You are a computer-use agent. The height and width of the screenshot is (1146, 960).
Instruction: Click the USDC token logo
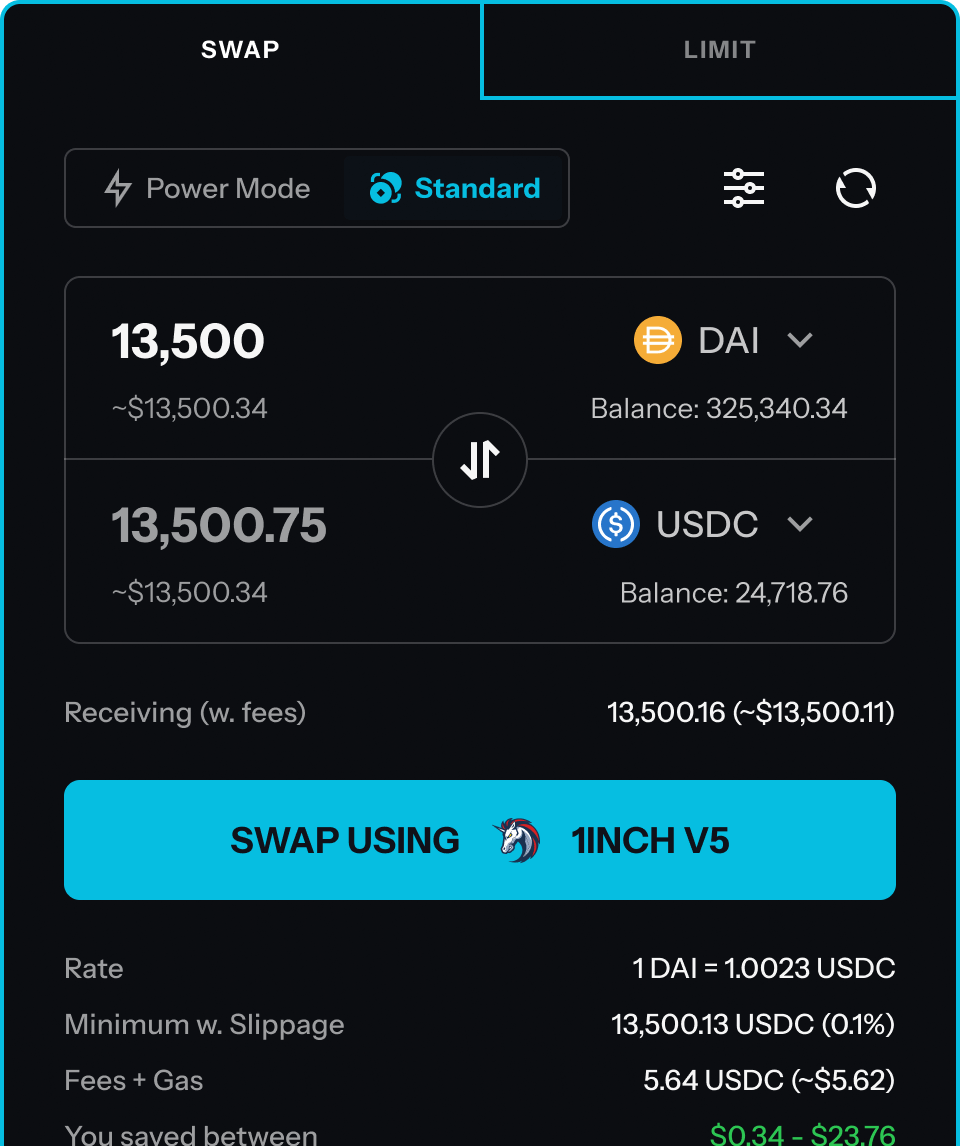[x=616, y=524]
